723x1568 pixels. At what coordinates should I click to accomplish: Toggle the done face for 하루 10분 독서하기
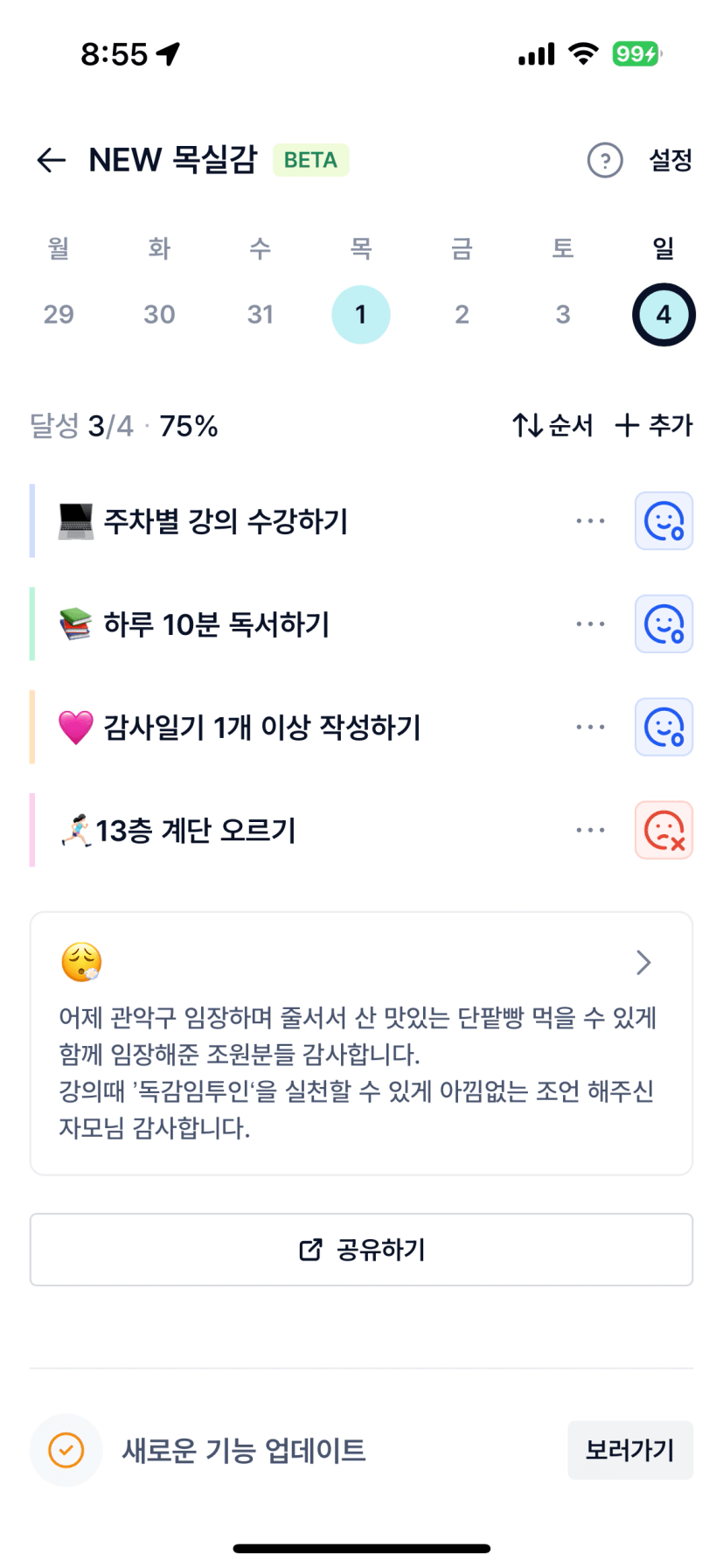(x=664, y=624)
